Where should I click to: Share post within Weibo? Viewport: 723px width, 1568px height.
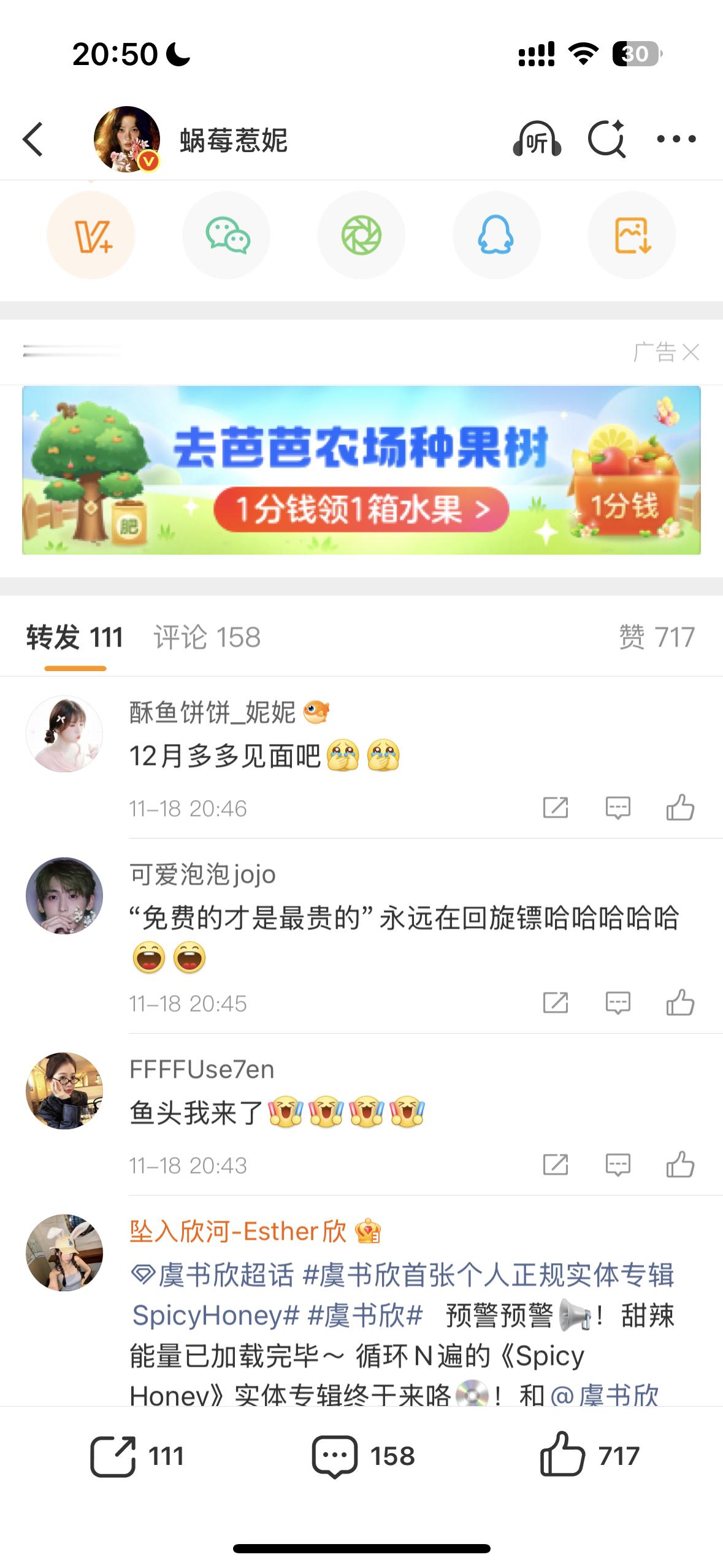coord(91,235)
